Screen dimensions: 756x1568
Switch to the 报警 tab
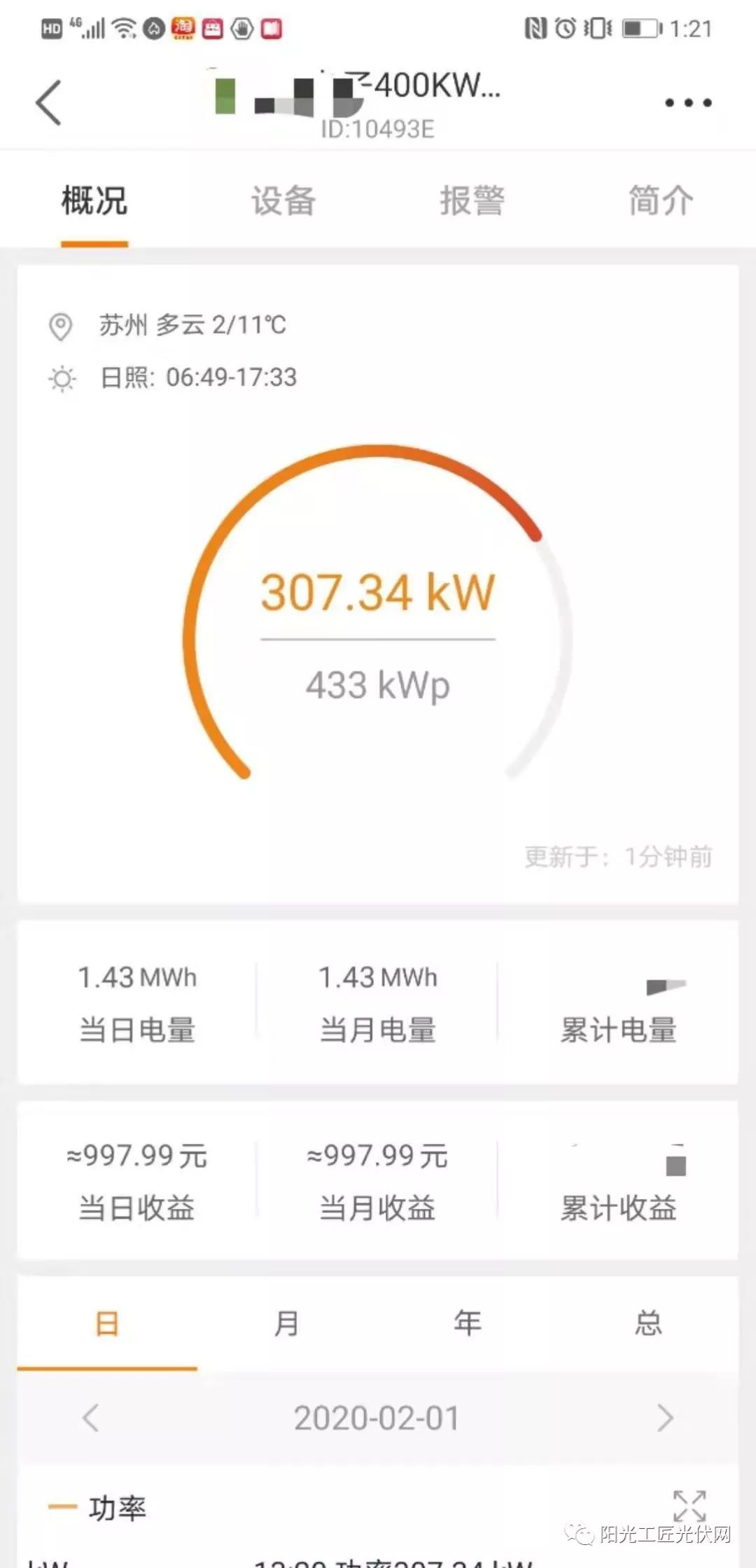point(472,201)
